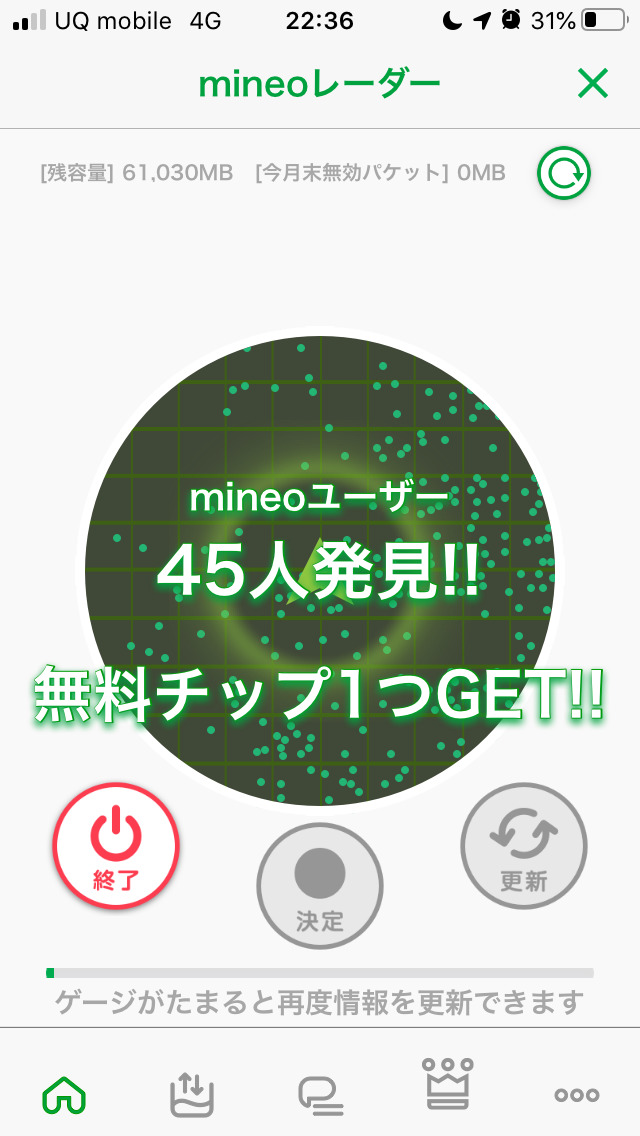This screenshot has width=640, height=1136.
Task: Open the upload tray tab
Action: point(192,1095)
